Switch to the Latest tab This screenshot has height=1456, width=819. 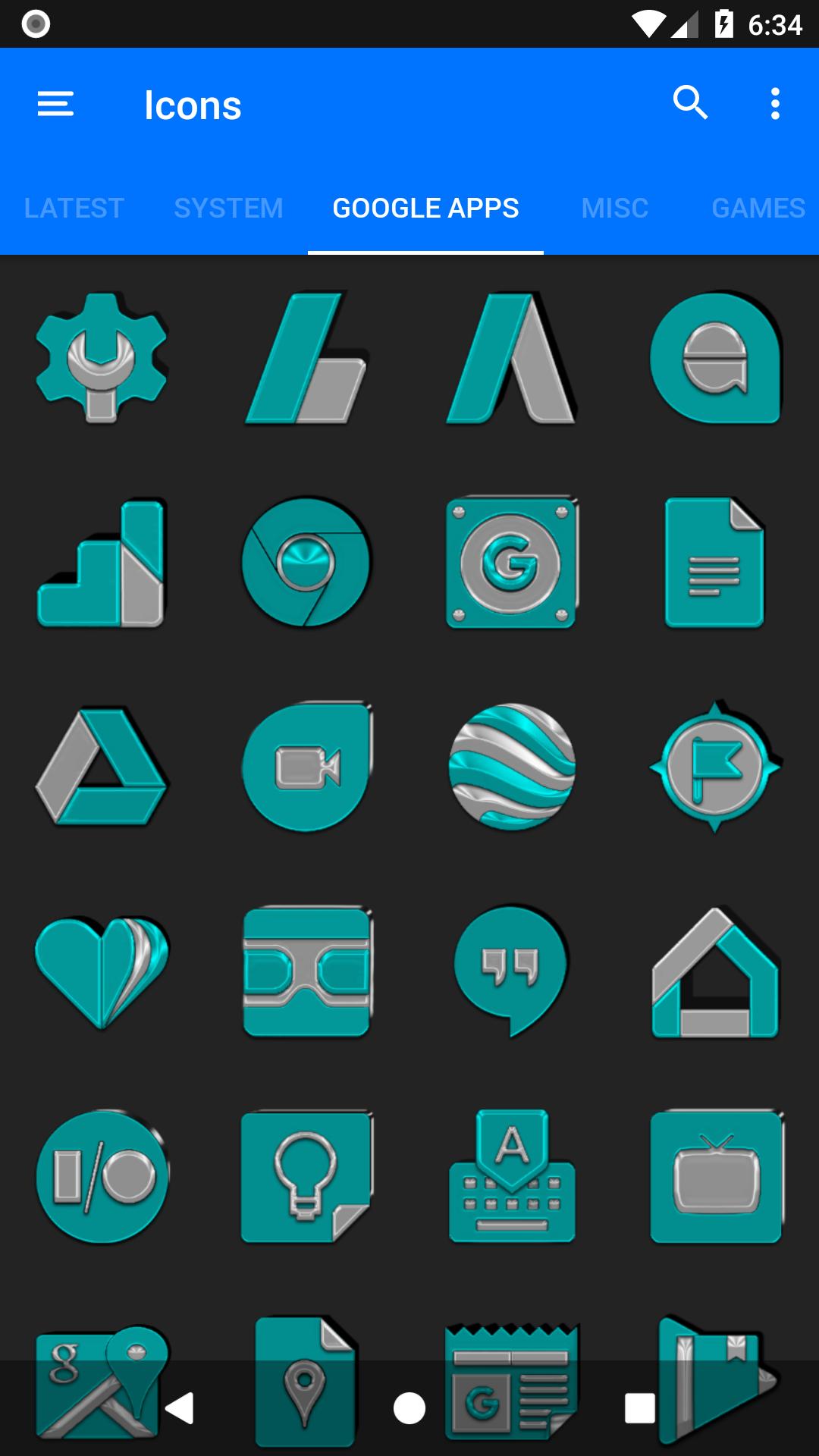(74, 208)
